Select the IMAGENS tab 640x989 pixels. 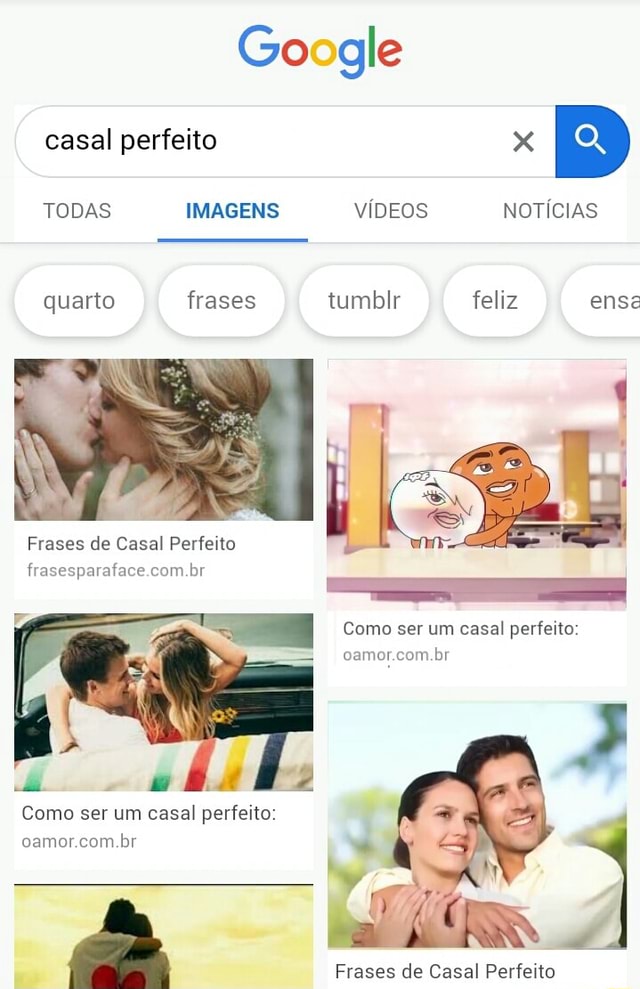tap(232, 211)
